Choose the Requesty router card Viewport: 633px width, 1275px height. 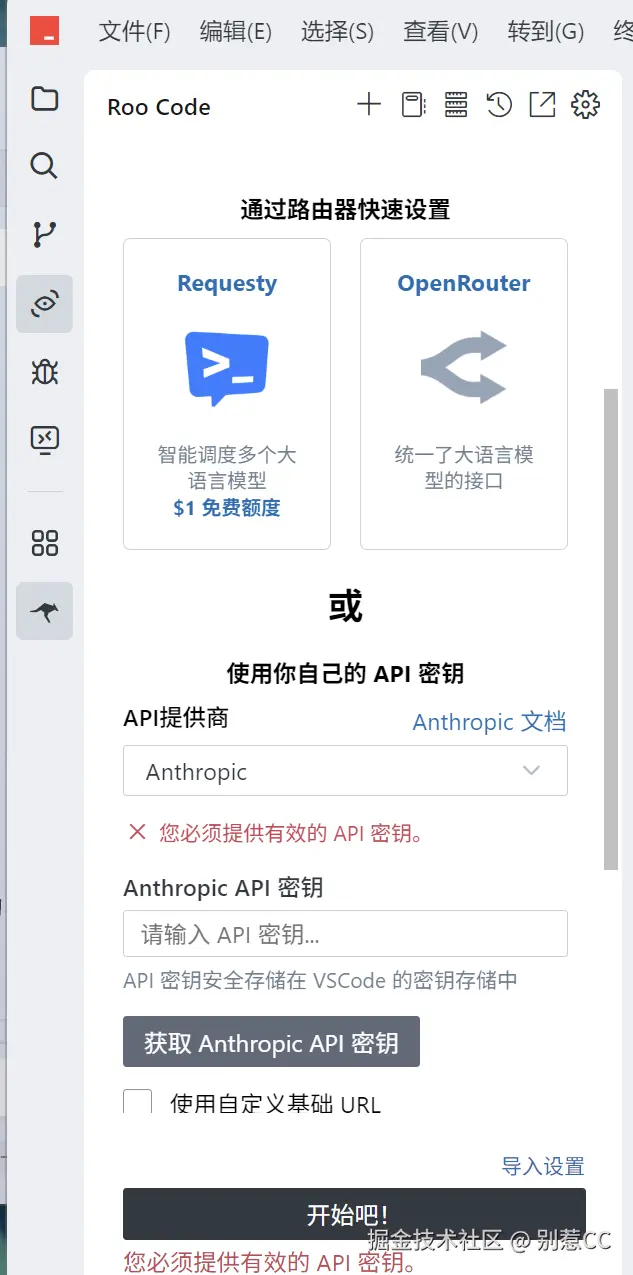227,393
